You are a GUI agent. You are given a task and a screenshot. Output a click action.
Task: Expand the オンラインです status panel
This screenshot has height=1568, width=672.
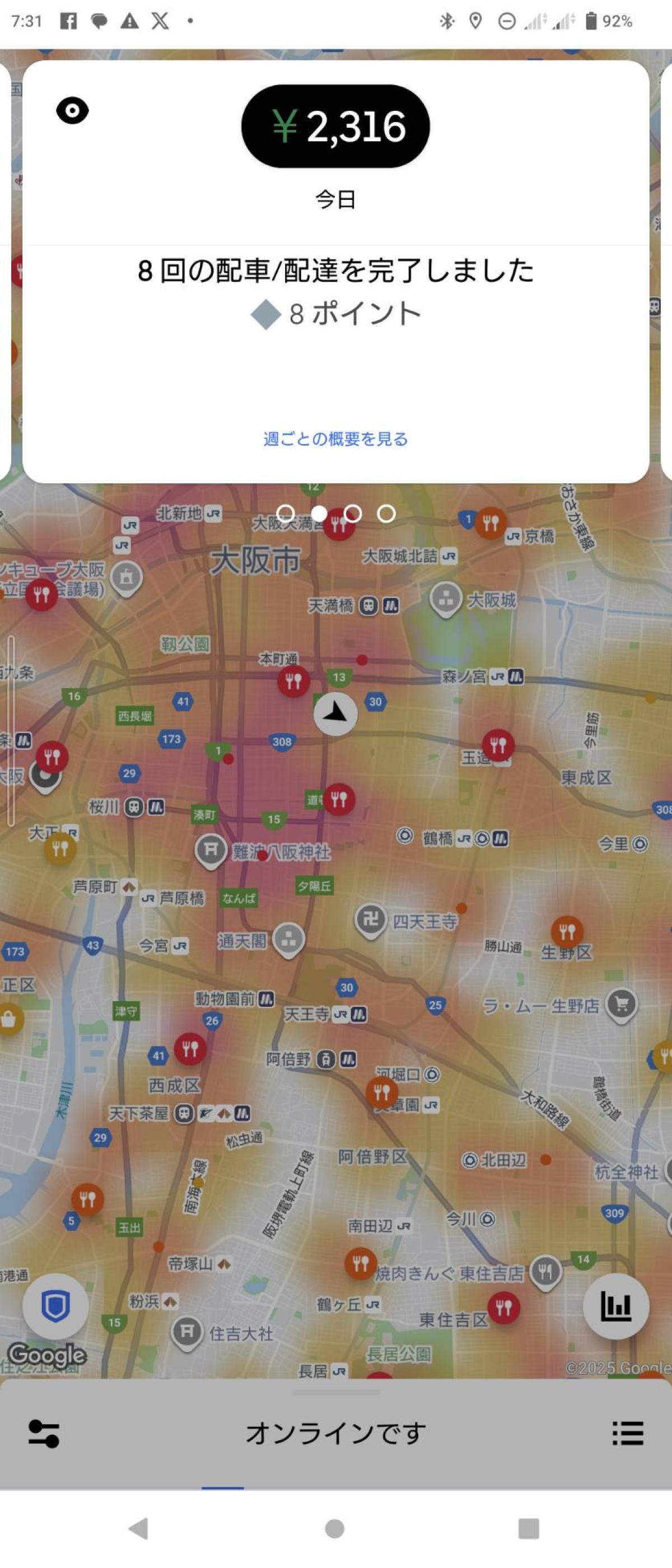tap(335, 1434)
